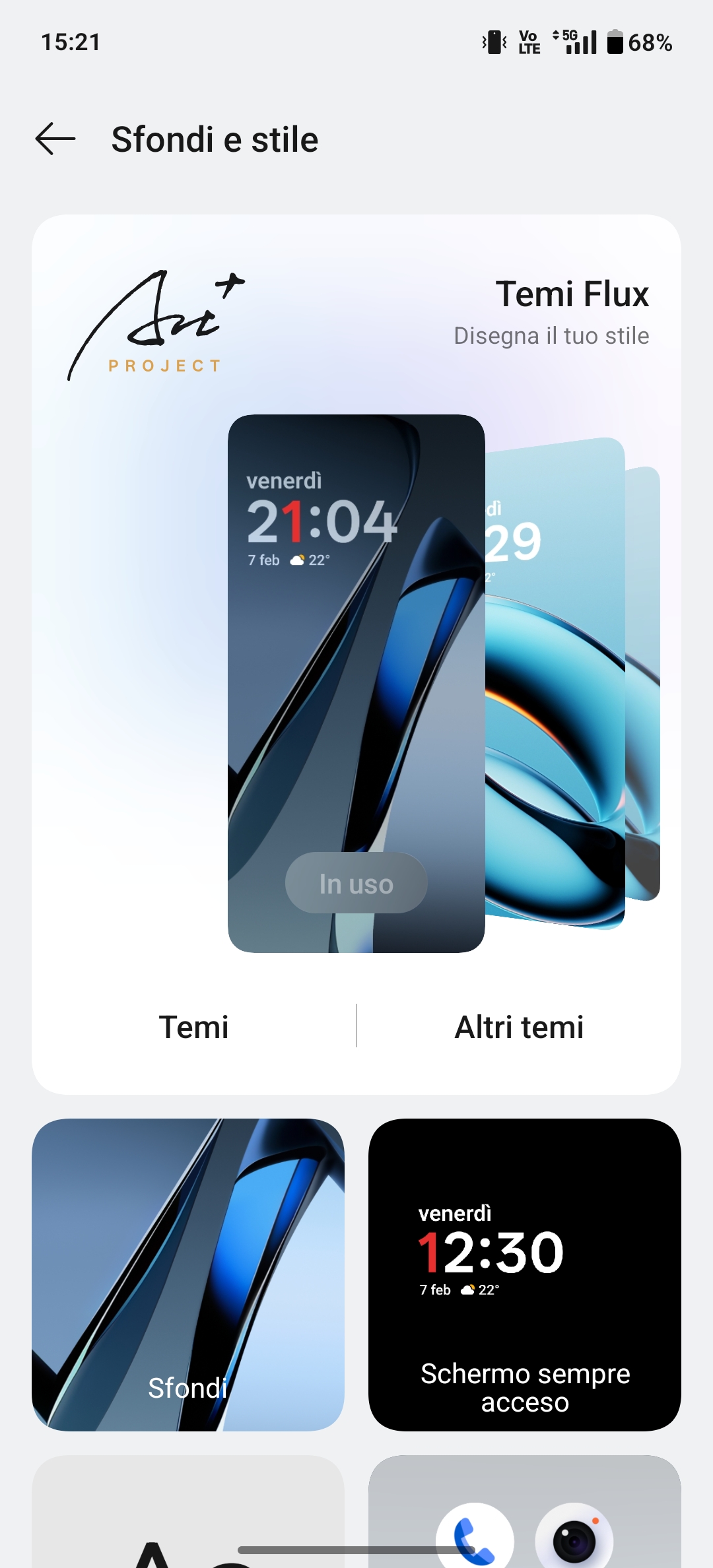Open the Temi option
Viewport: 713px width, 1568px height.
pyautogui.click(x=193, y=1027)
